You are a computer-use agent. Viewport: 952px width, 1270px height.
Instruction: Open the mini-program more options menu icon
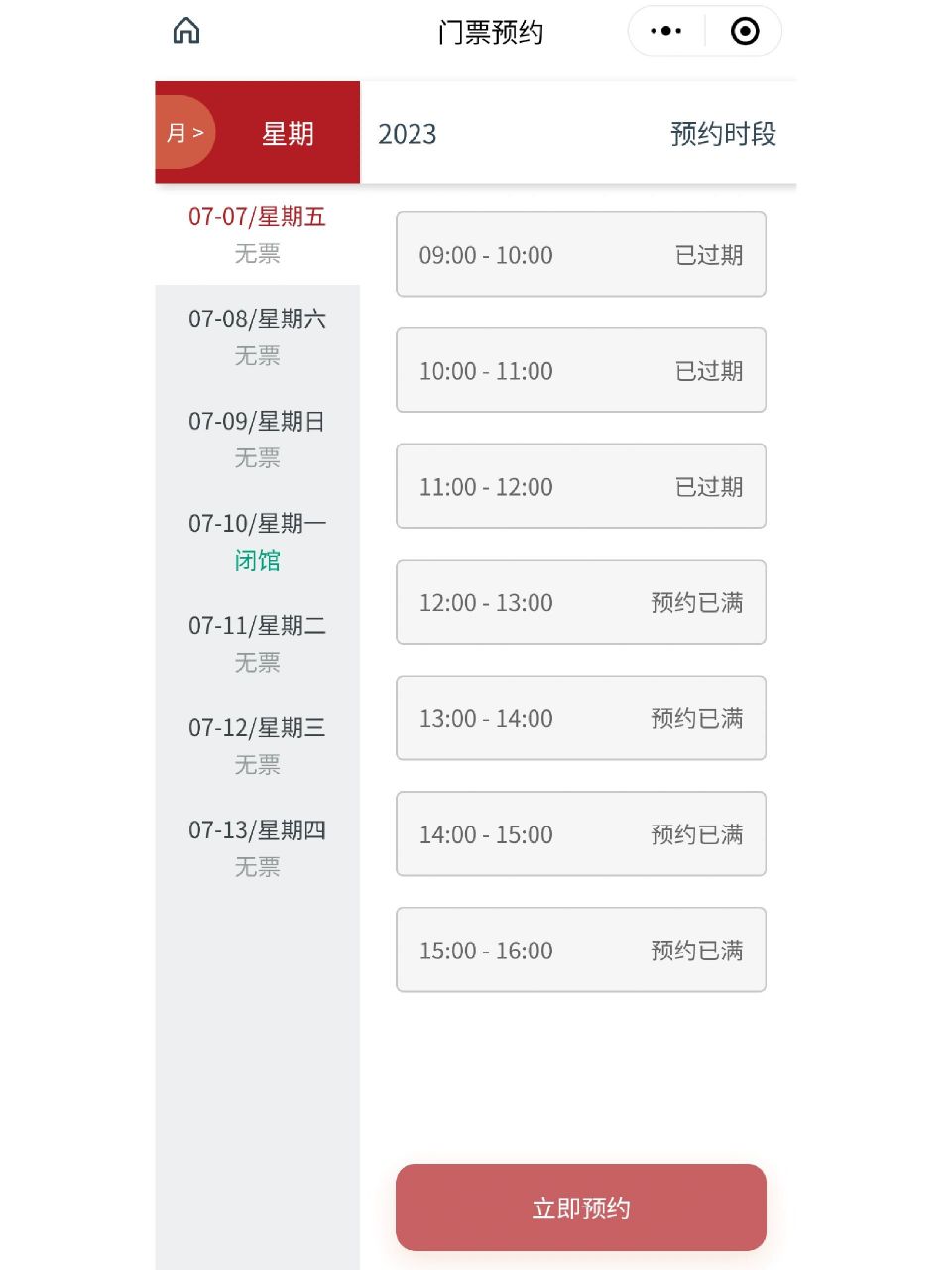click(665, 31)
